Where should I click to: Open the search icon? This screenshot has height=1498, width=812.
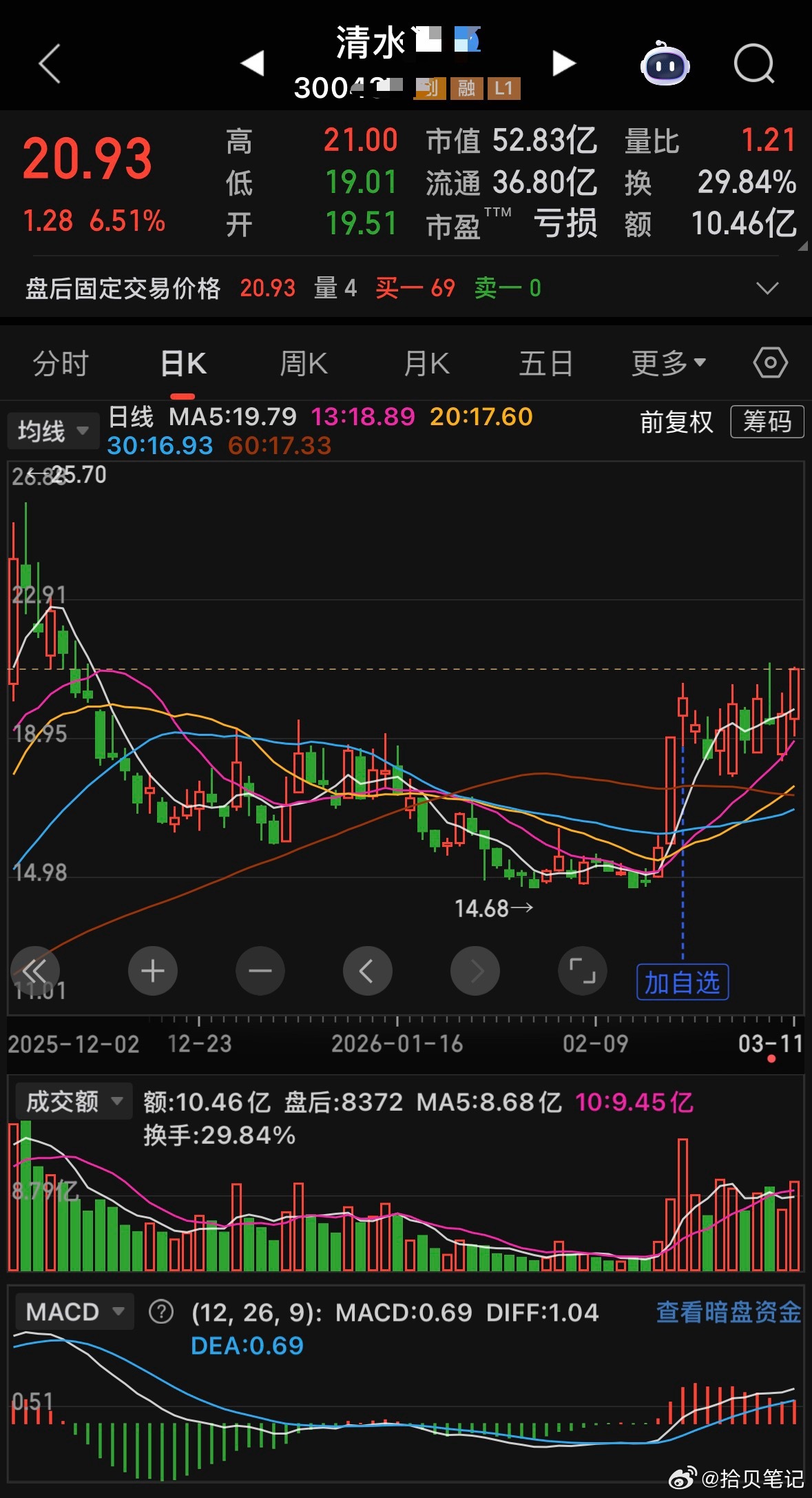[753, 63]
